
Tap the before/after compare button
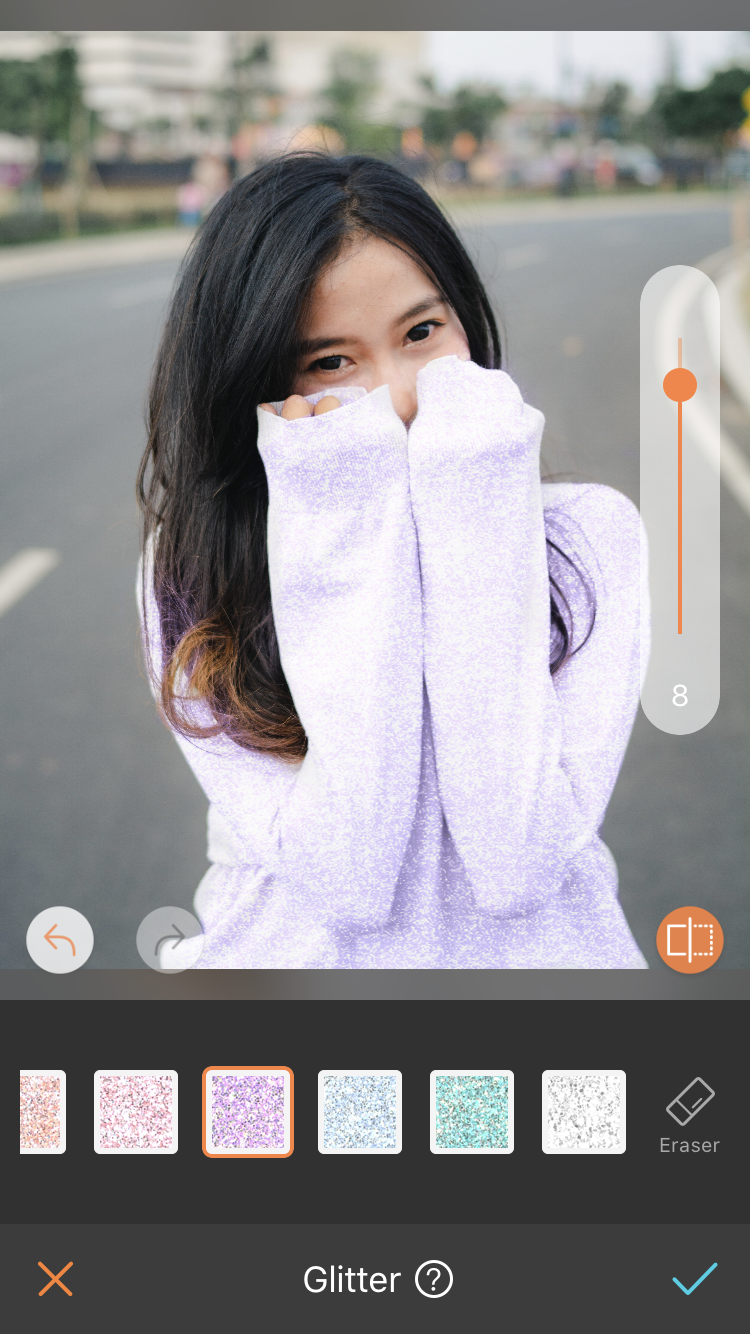coord(690,940)
